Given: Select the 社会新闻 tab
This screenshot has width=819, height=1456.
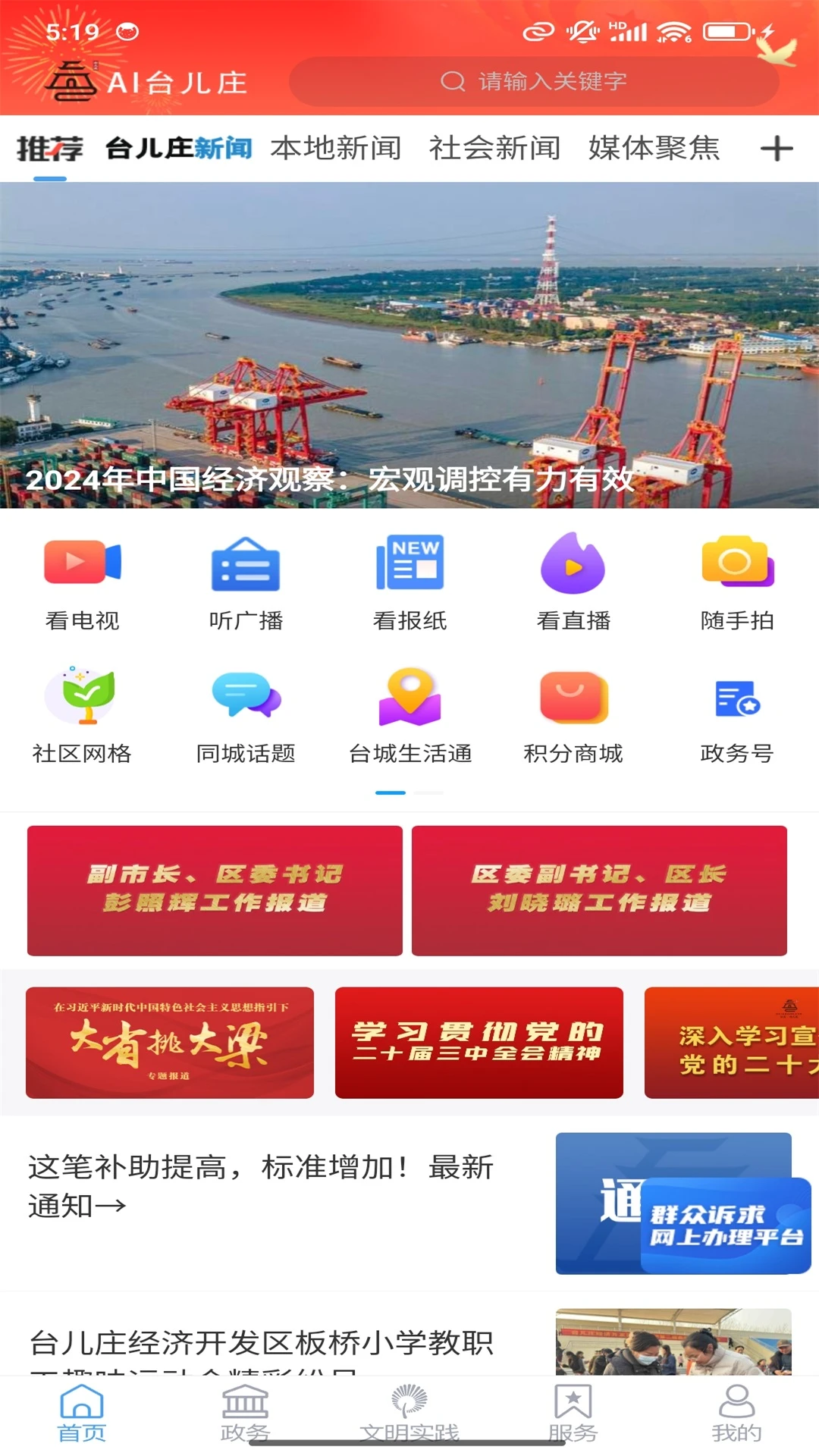Looking at the screenshot, I should click(x=494, y=148).
